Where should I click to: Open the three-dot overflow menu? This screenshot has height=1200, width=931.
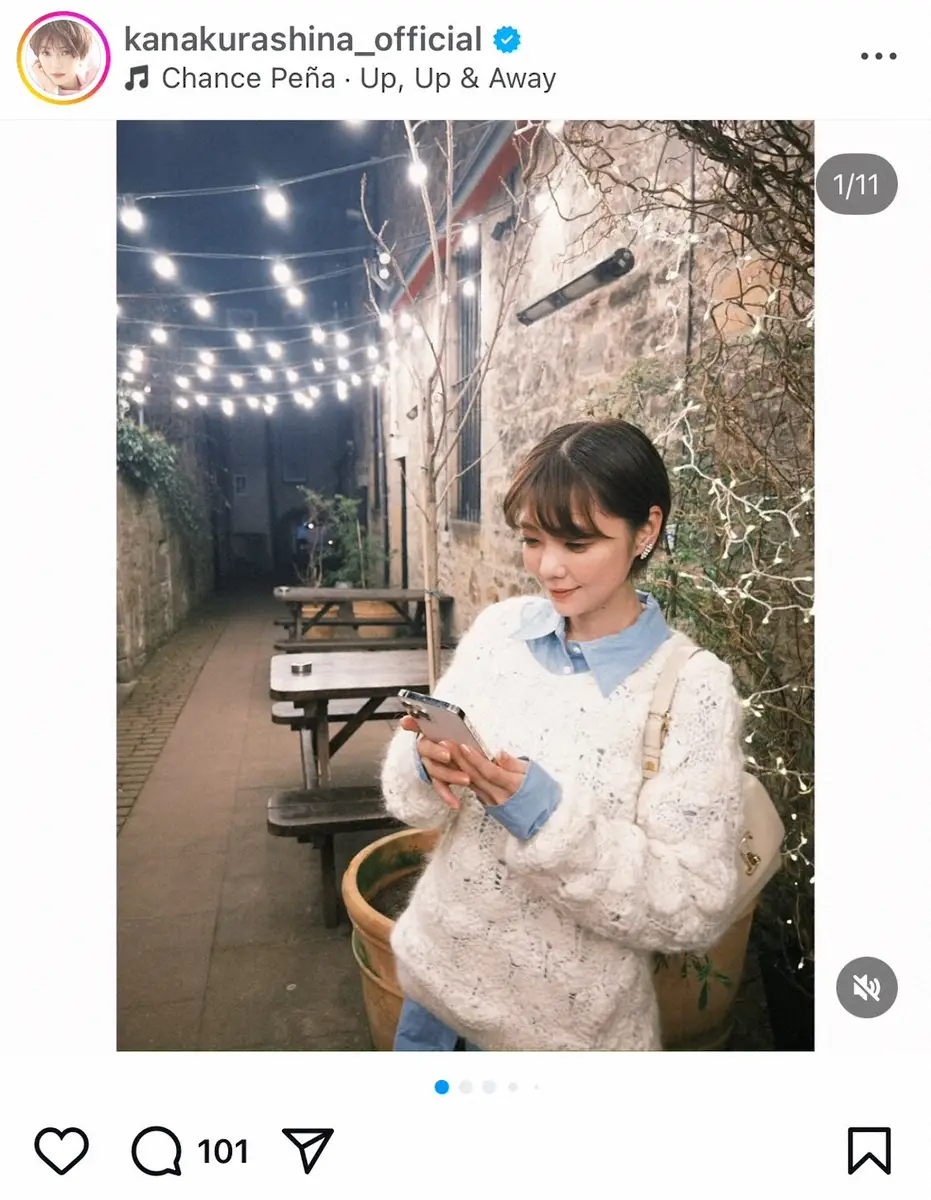[879, 57]
